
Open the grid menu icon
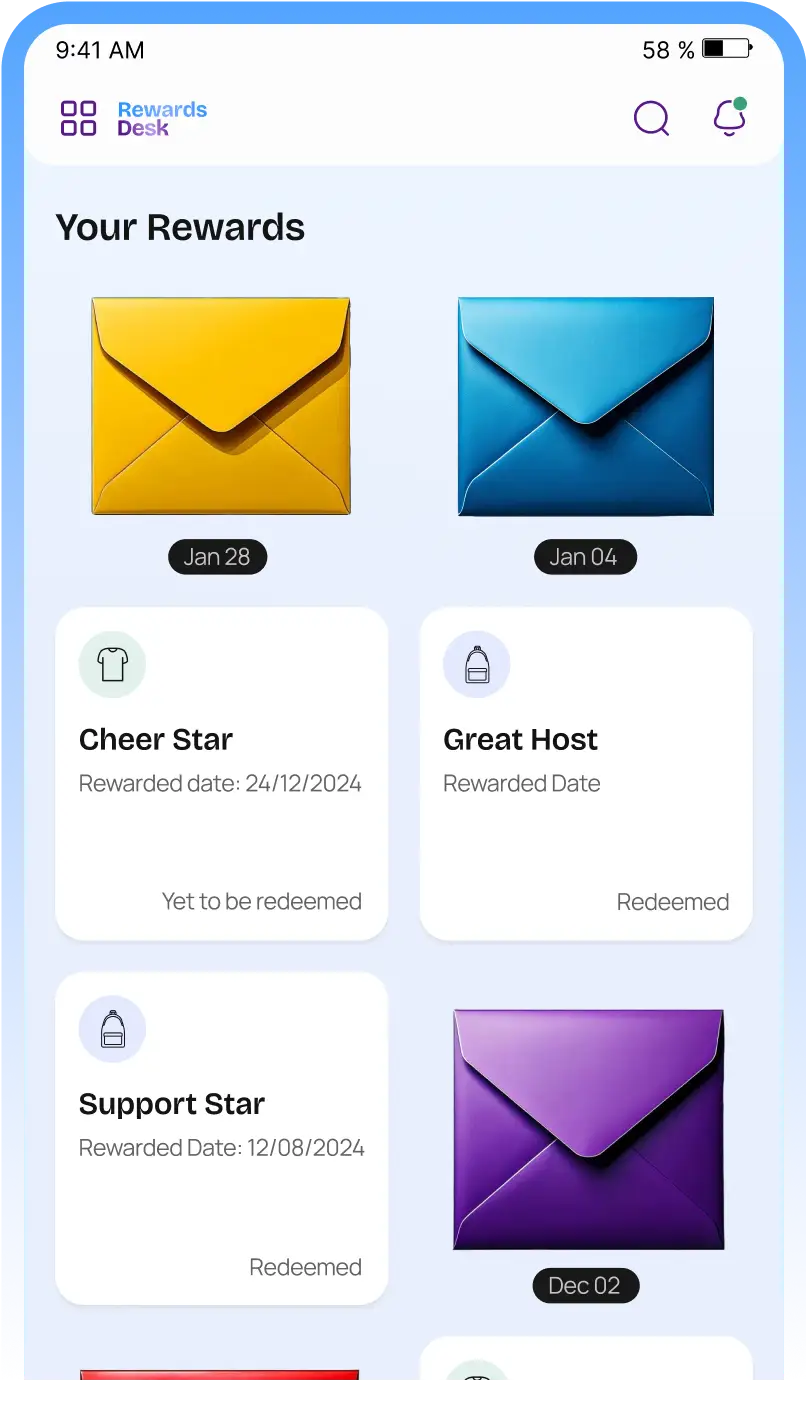pos(78,118)
